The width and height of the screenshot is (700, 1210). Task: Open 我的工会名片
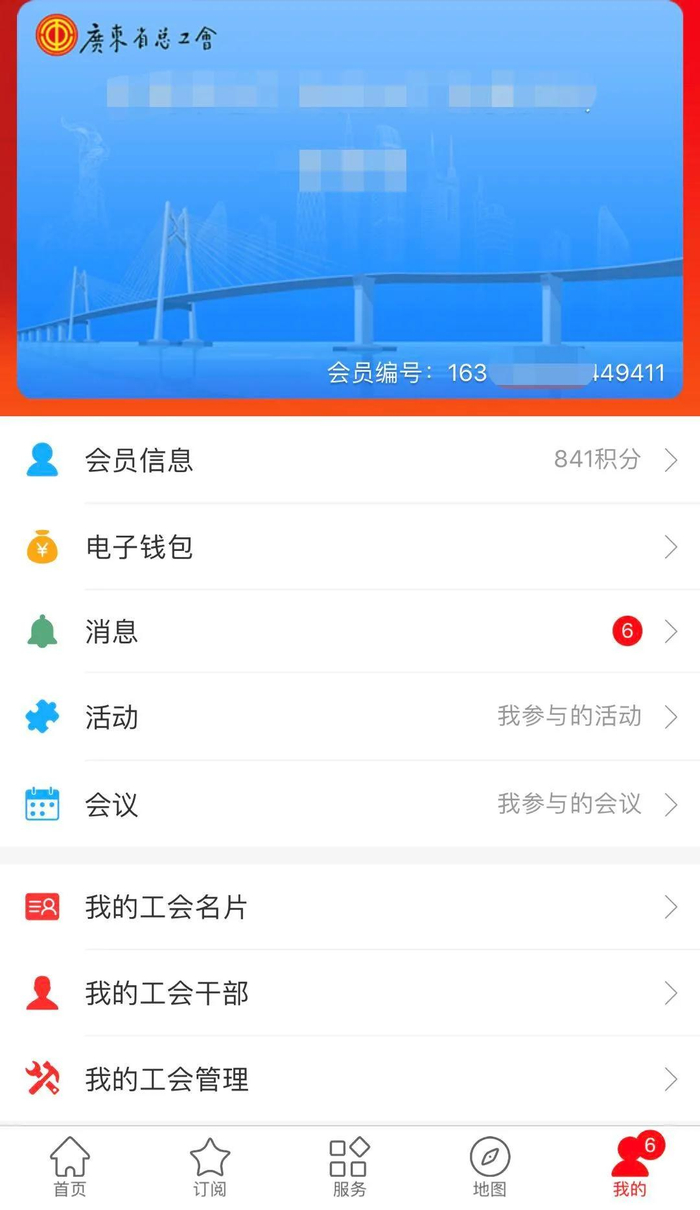tap(350, 907)
